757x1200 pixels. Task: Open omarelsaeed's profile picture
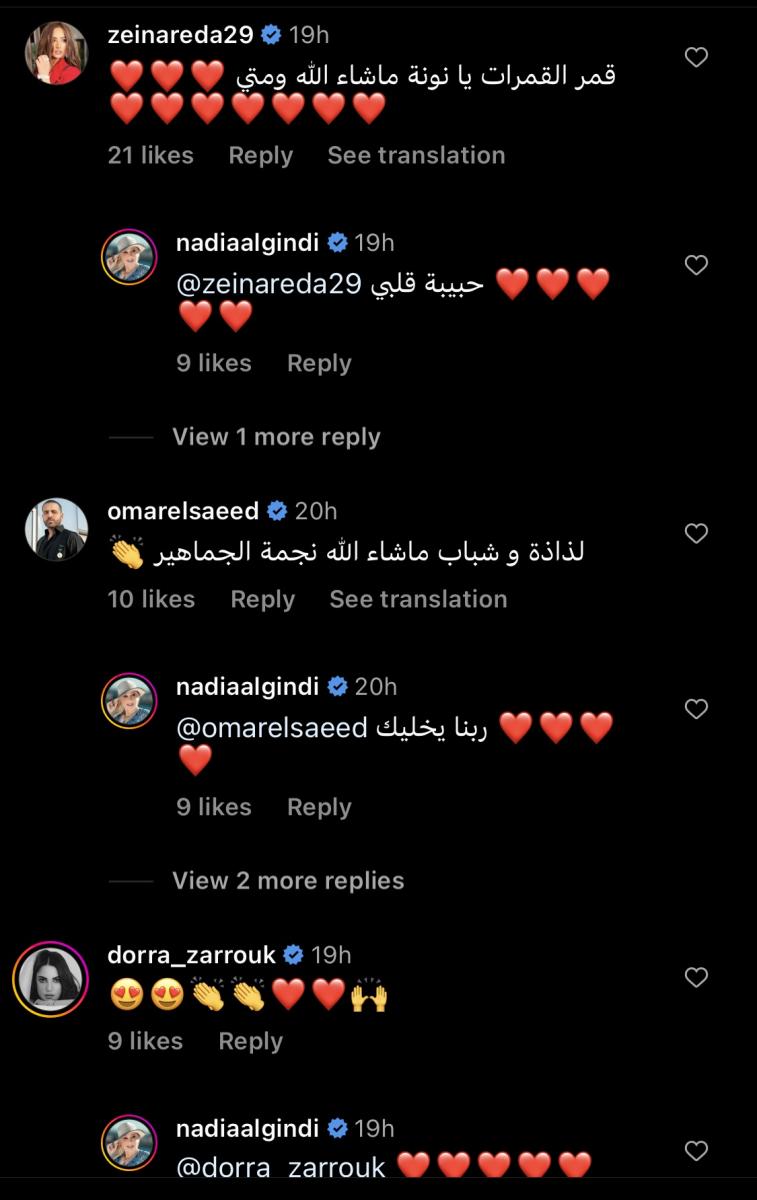click(x=56, y=530)
